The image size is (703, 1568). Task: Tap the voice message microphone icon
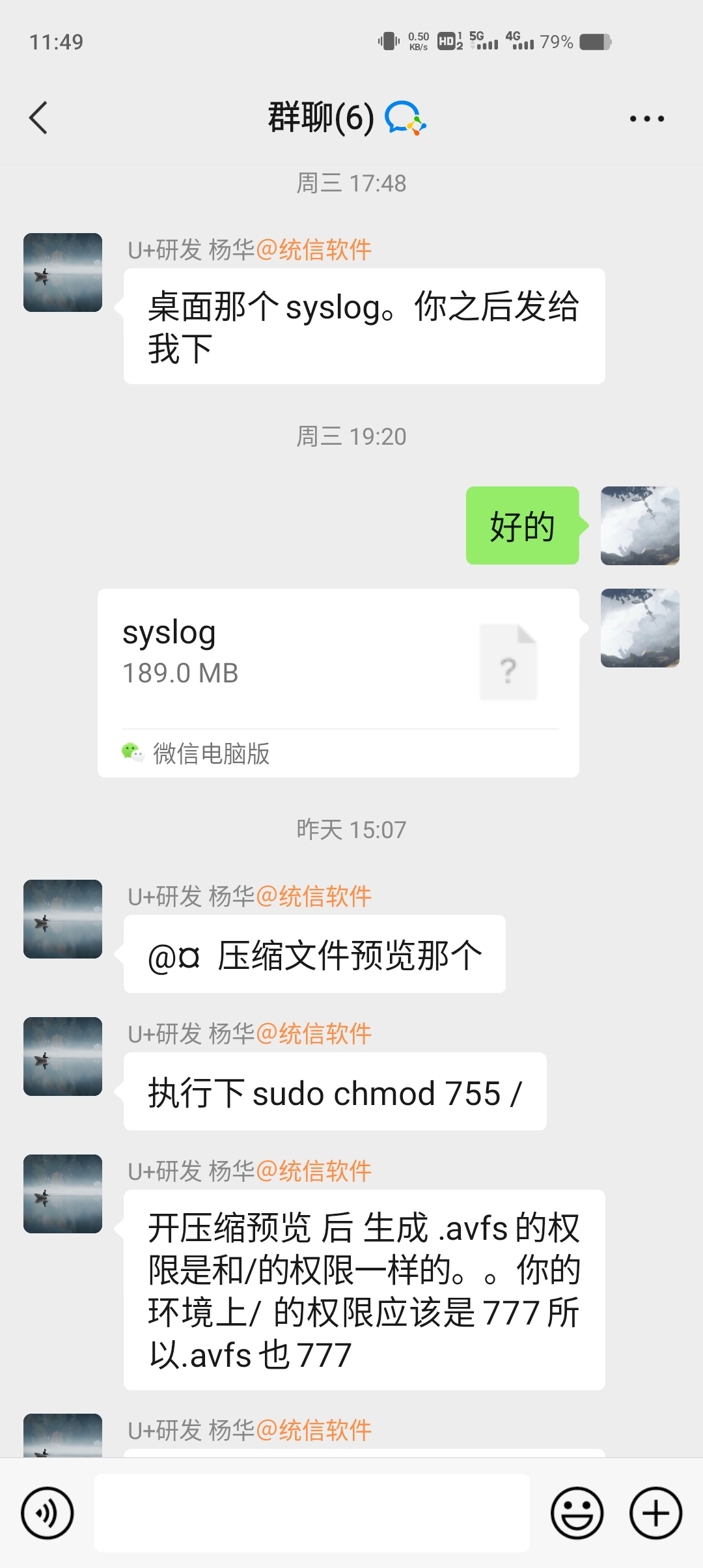click(x=48, y=1513)
